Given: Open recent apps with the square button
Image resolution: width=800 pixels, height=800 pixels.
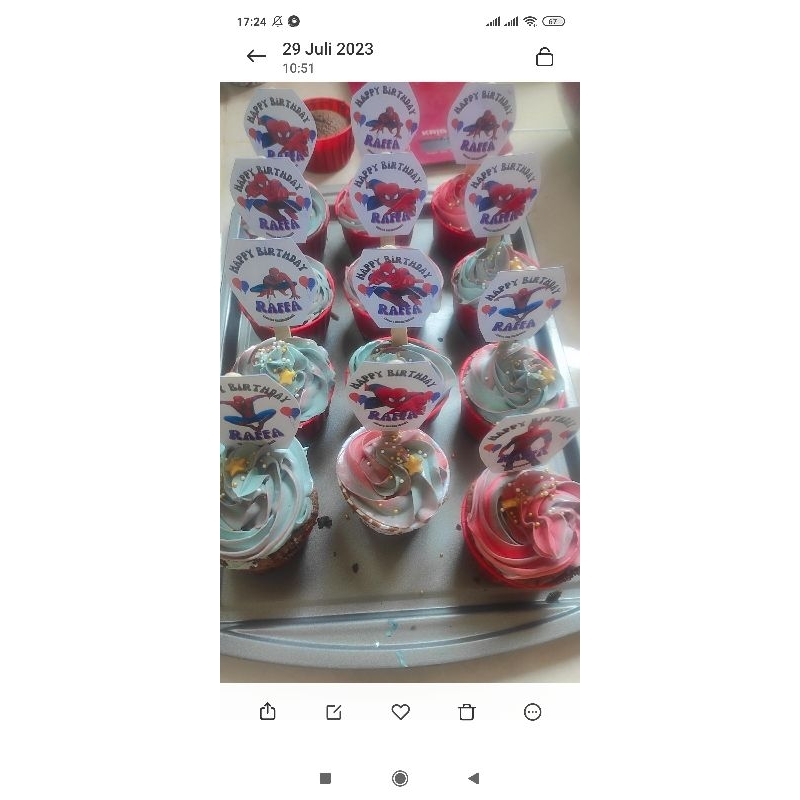Looking at the screenshot, I should (x=325, y=778).
